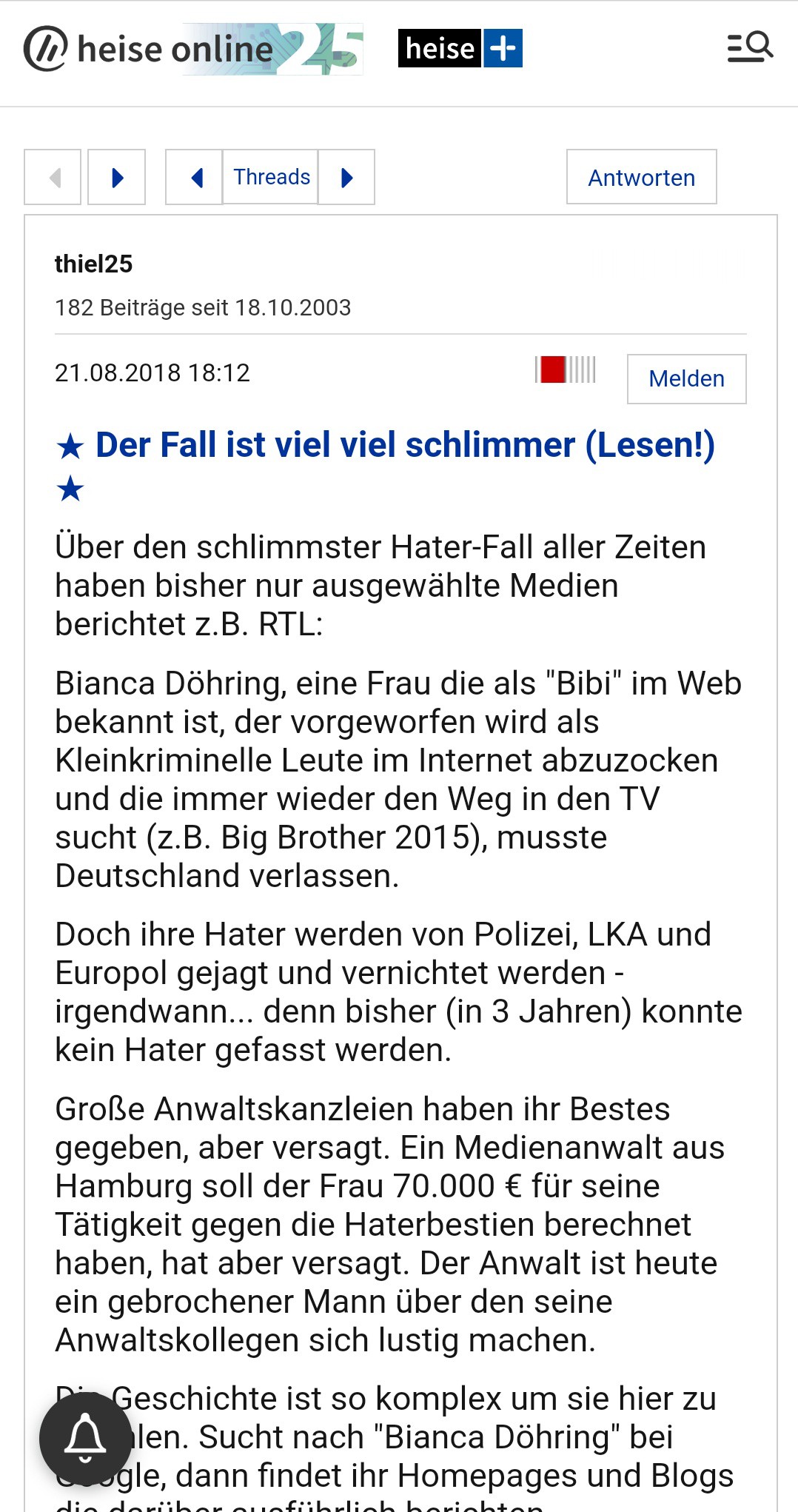Tap the floating notifications bell
The width and height of the screenshot is (798, 1512).
[x=85, y=1438]
